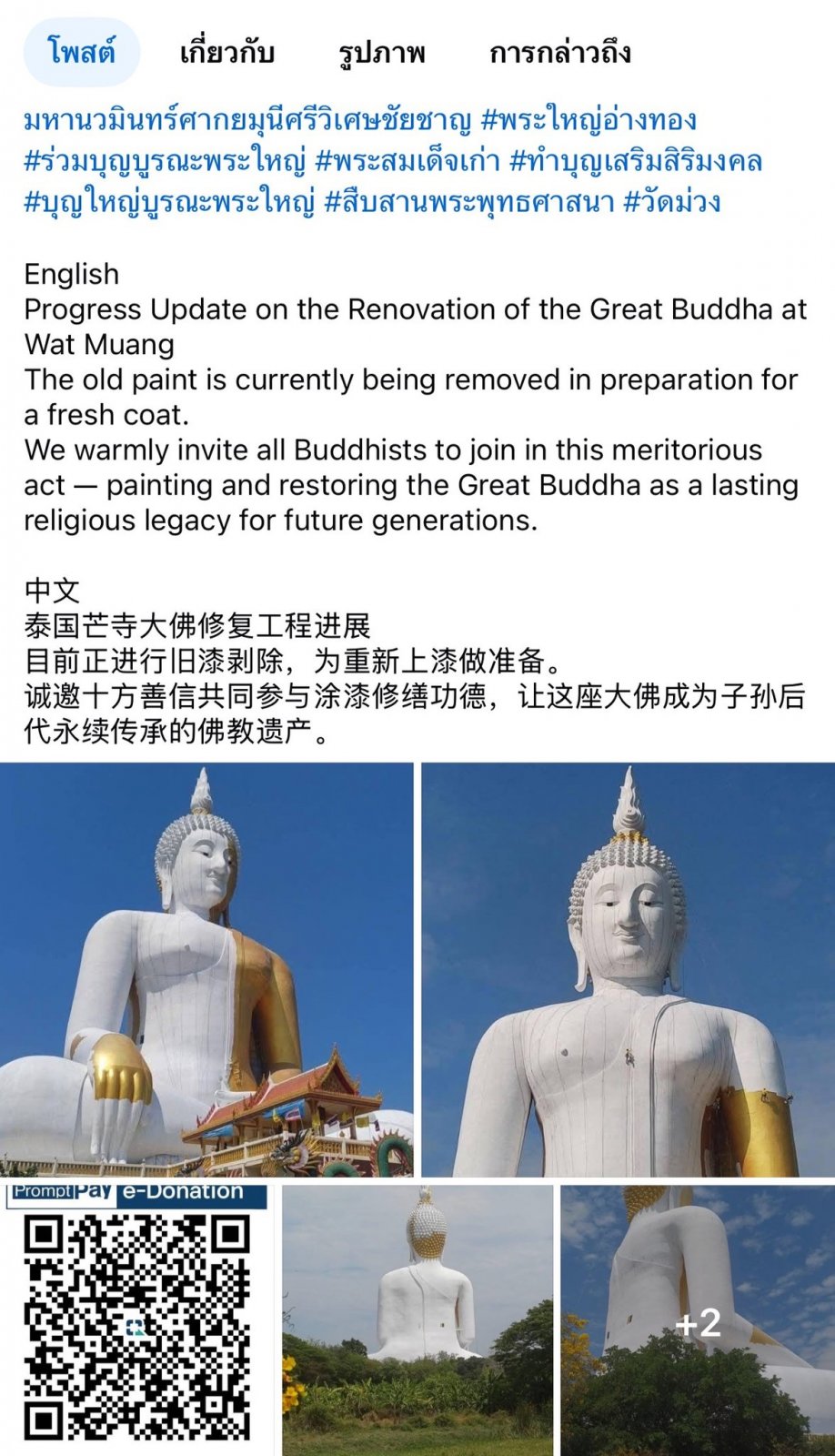Image resolution: width=835 pixels, height=1456 pixels.
Task: View photo of Buddha's back above trees
Action: click(417, 1320)
